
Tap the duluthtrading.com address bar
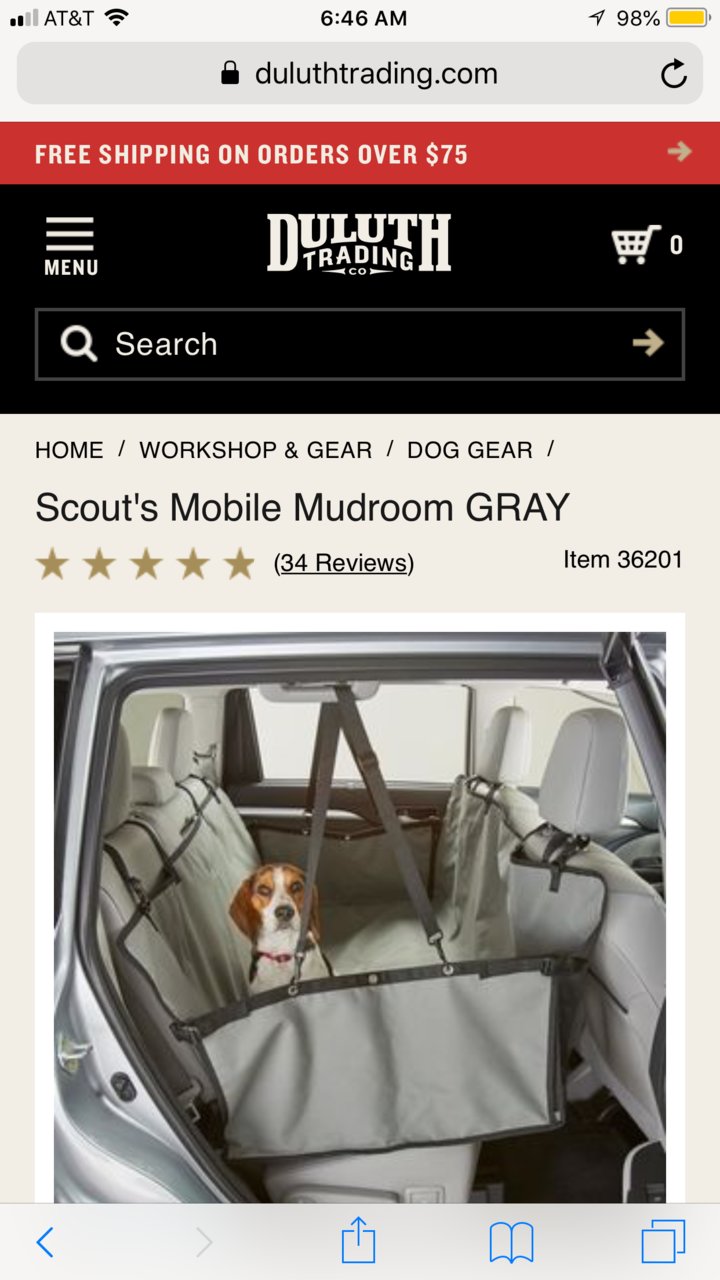[360, 74]
